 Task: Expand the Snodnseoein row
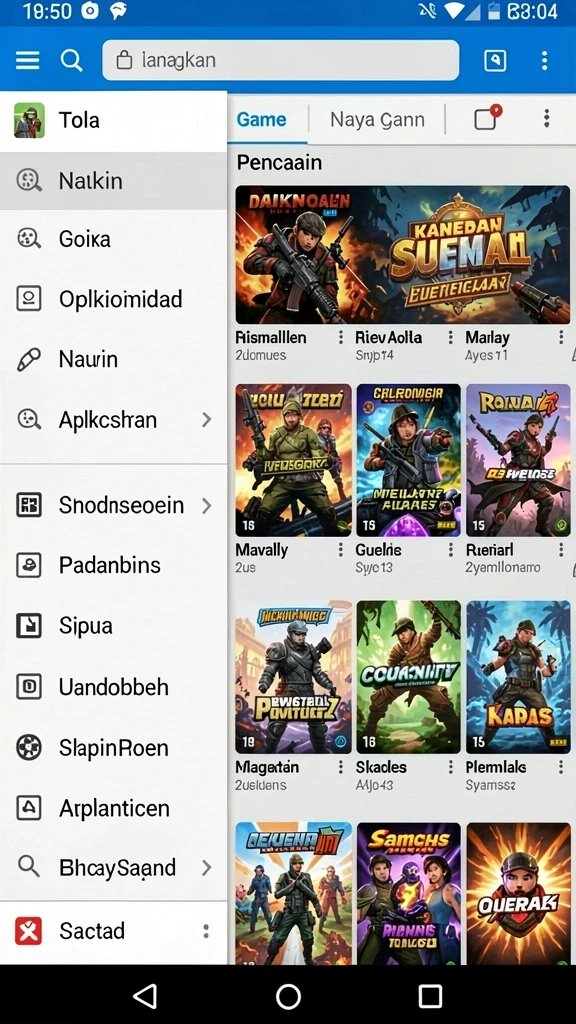point(114,505)
